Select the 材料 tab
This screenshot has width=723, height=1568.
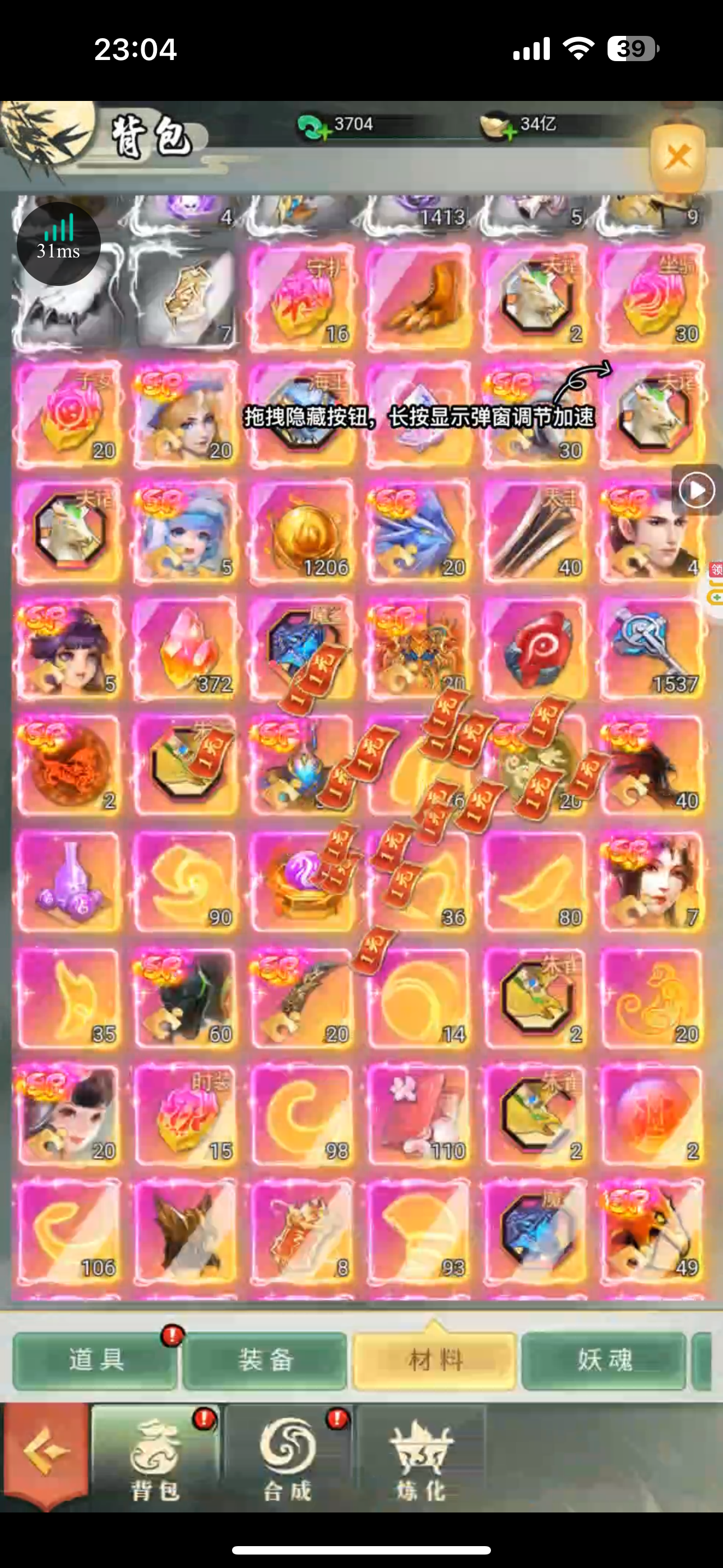pos(434,1360)
